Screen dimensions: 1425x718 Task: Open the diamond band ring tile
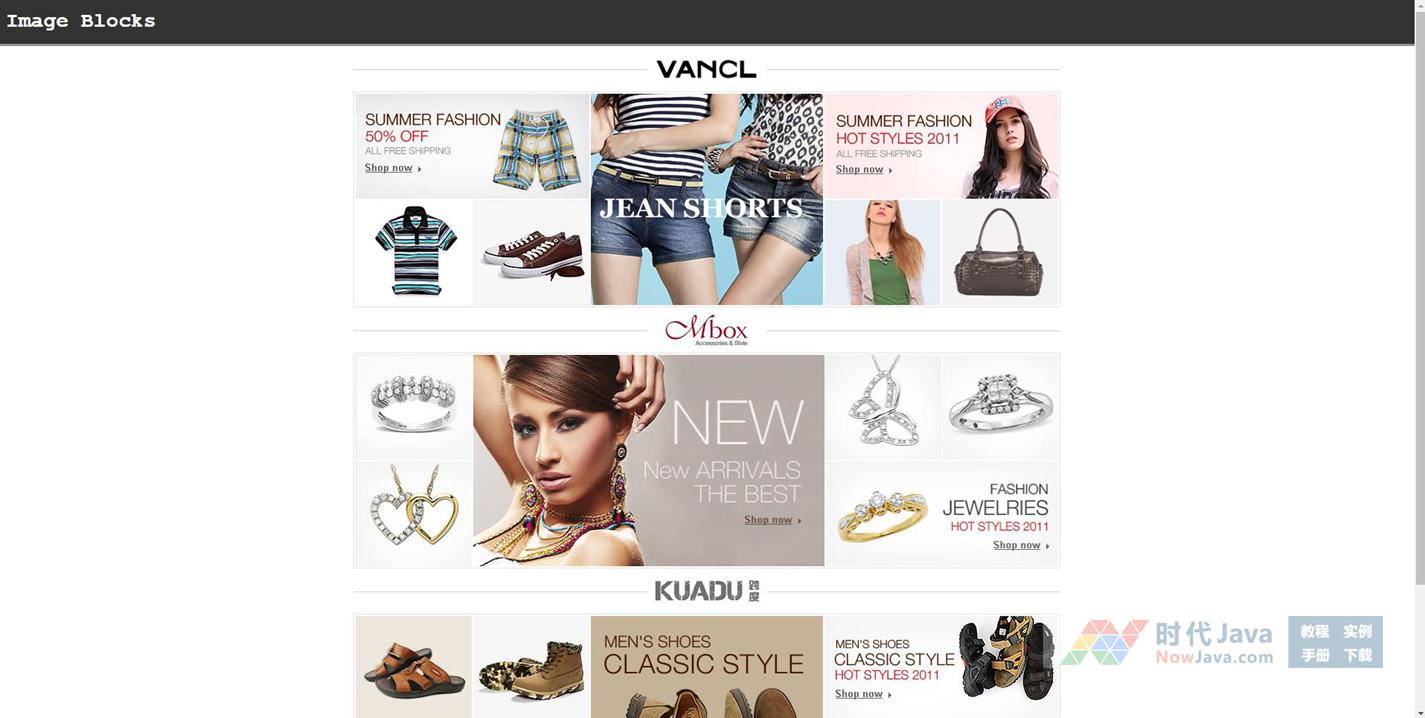(x=414, y=406)
